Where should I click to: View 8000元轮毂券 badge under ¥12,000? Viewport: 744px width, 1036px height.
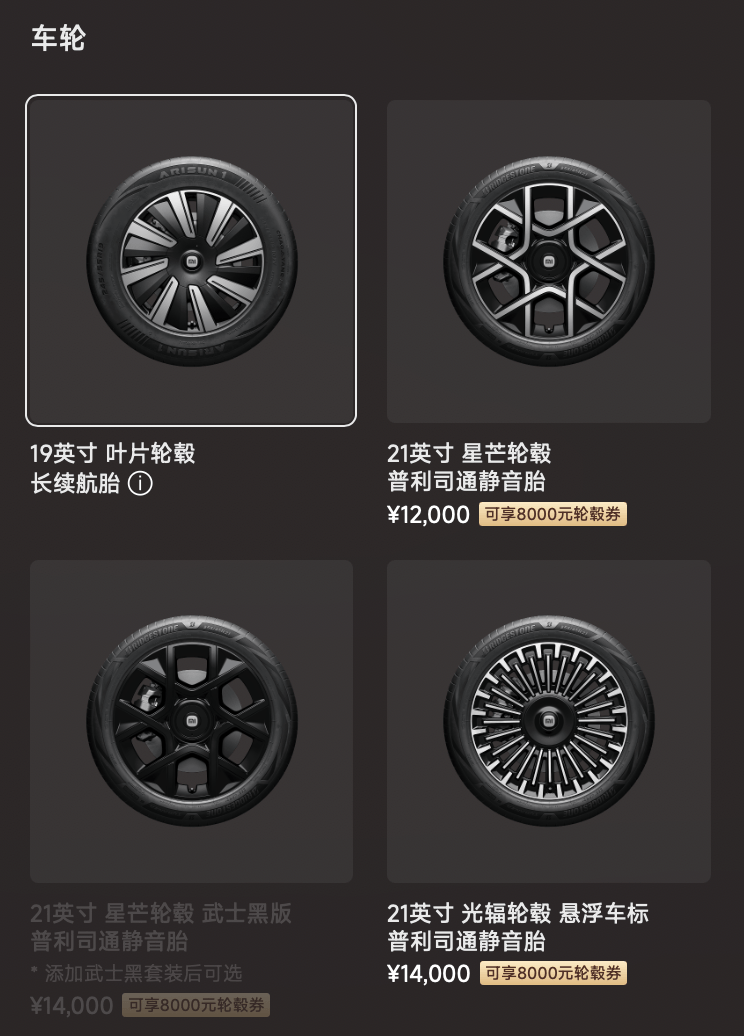(552, 514)
